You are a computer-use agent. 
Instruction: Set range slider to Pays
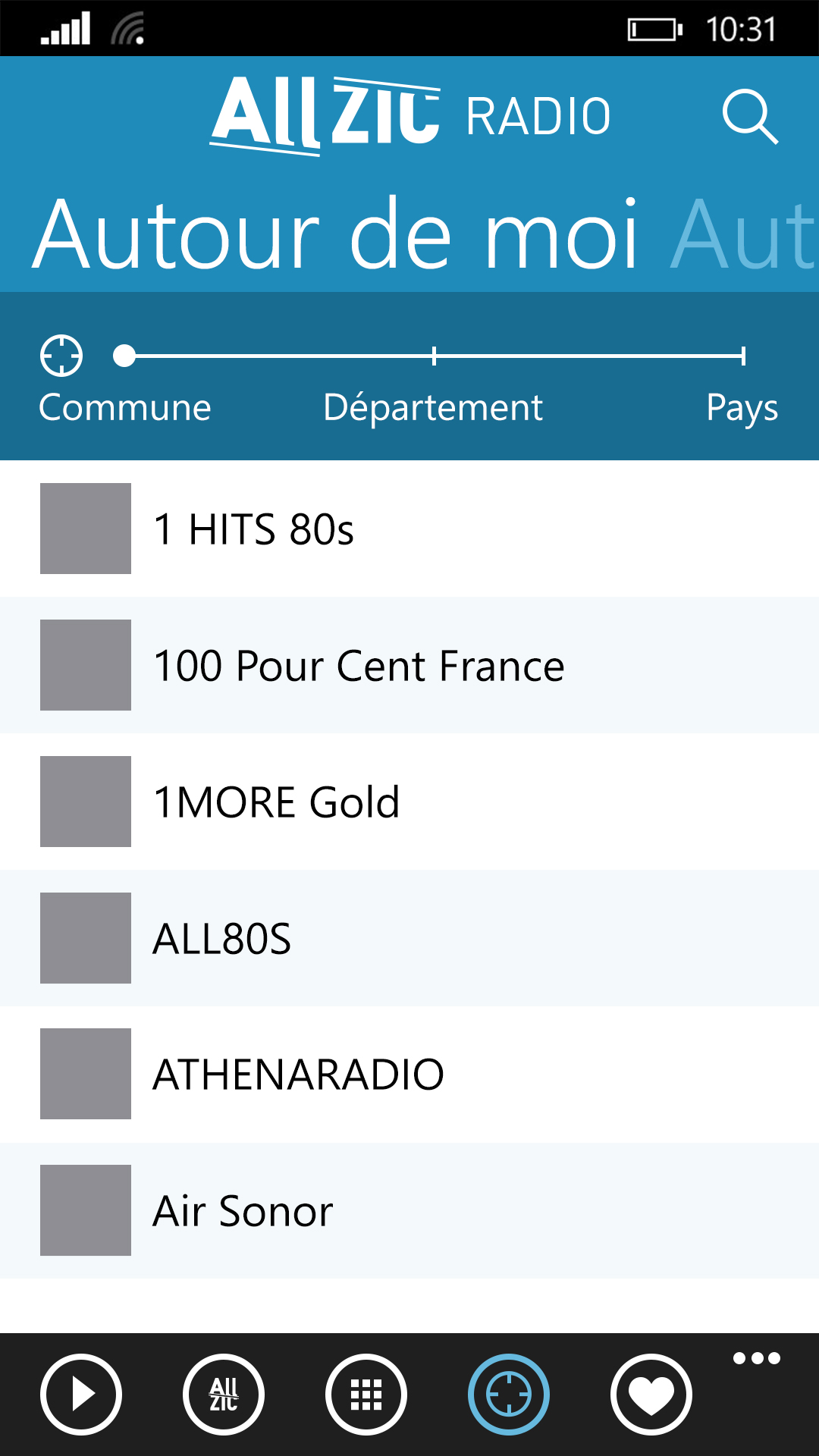743,356
